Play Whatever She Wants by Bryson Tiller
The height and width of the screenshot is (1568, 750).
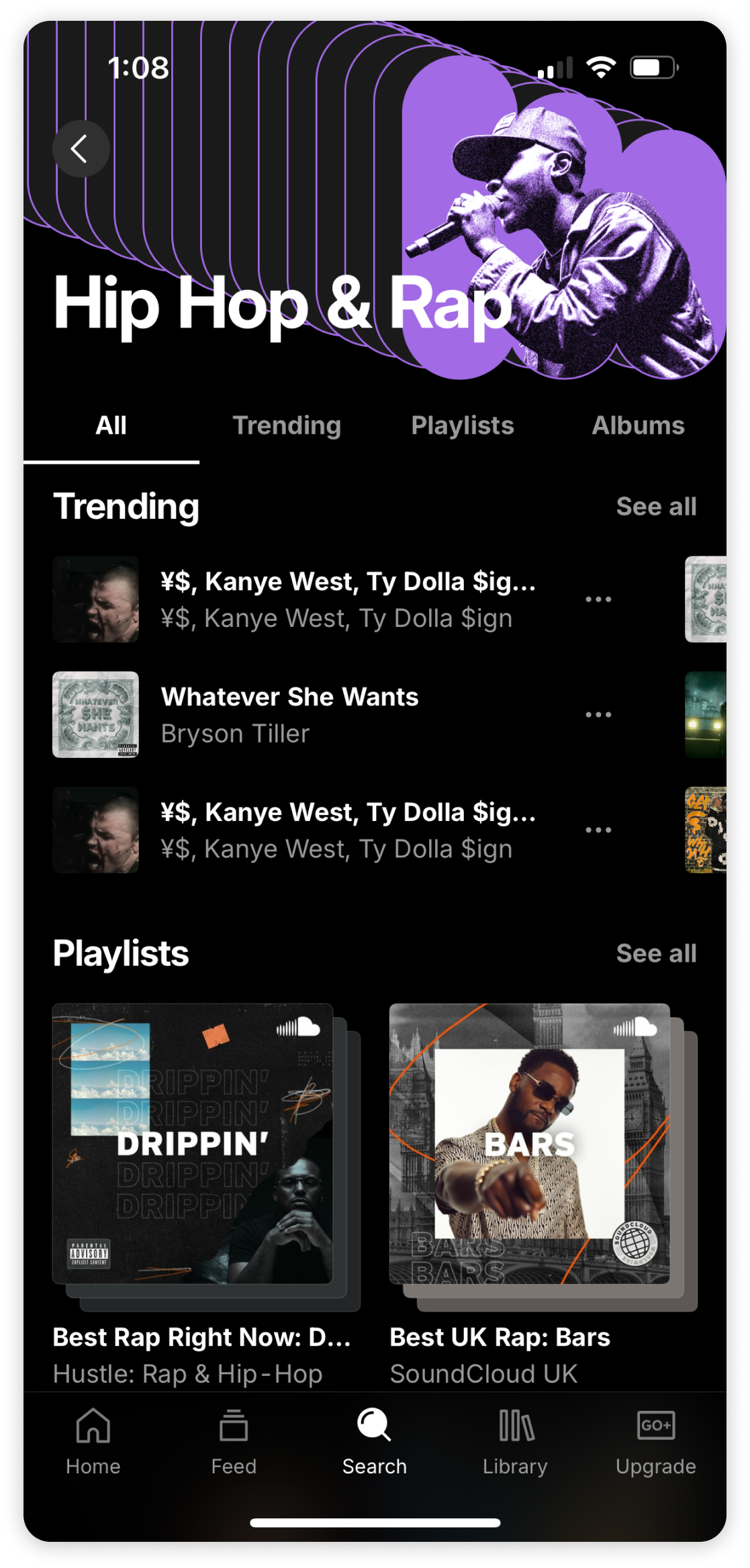(289, 714)
